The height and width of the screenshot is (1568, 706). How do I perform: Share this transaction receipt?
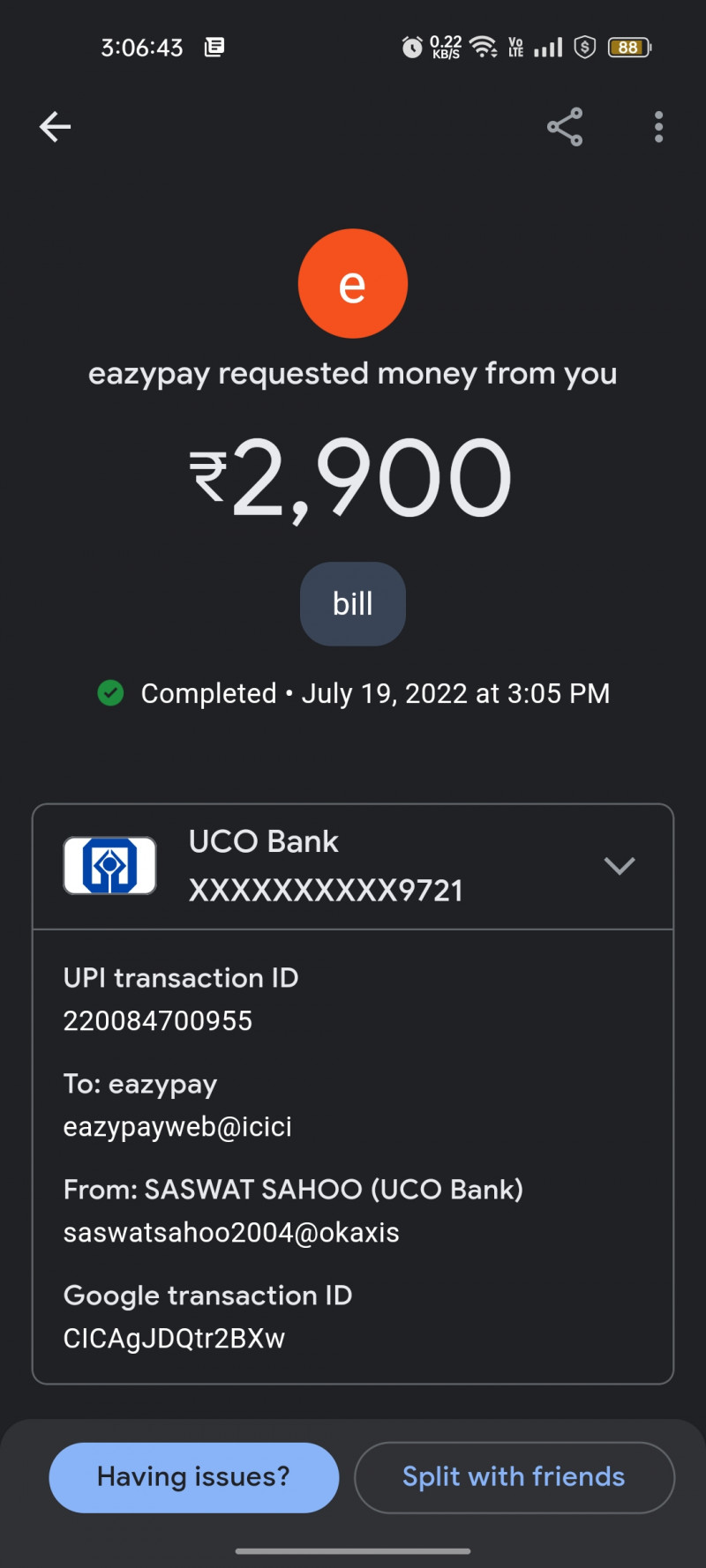(x=565, y=127)
